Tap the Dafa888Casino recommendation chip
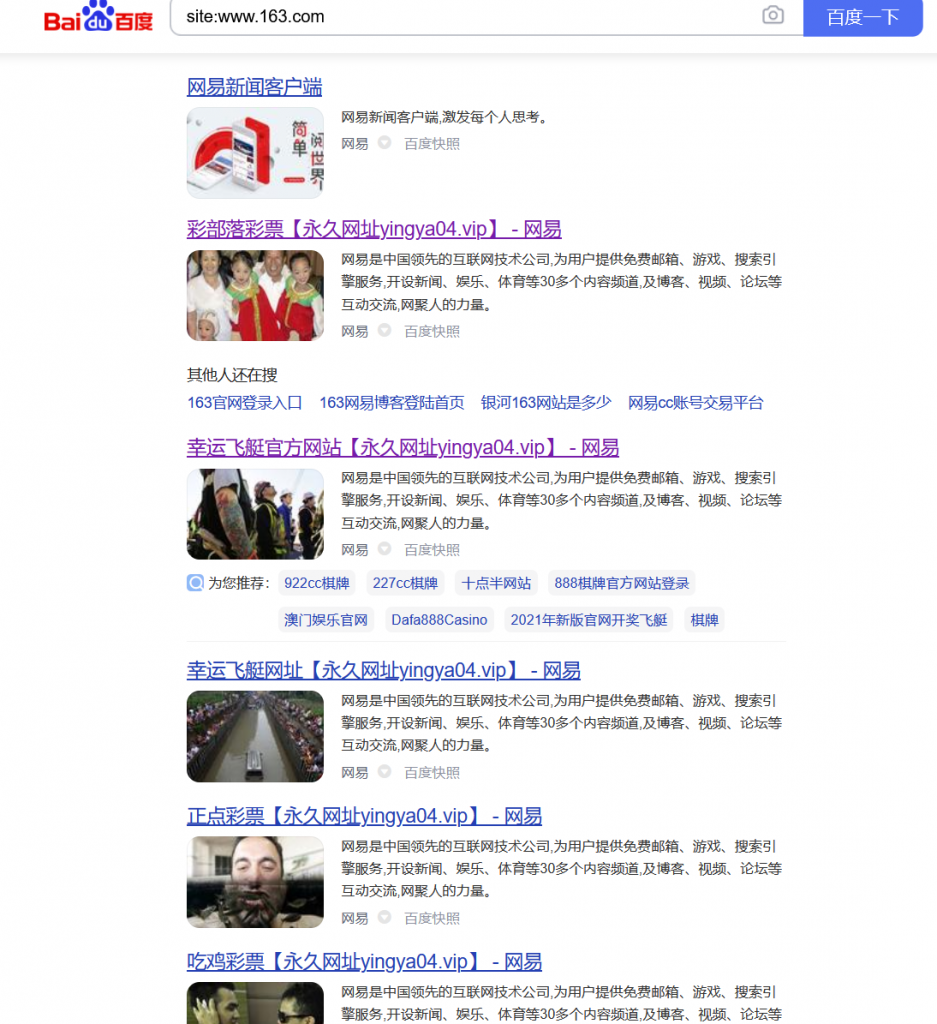 [439, 620]
